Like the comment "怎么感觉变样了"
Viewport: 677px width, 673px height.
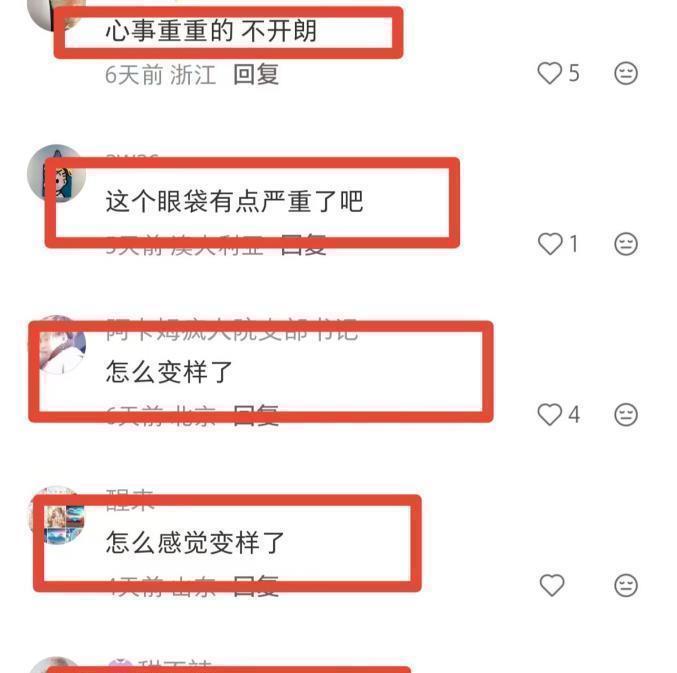(x=552, y=585)
